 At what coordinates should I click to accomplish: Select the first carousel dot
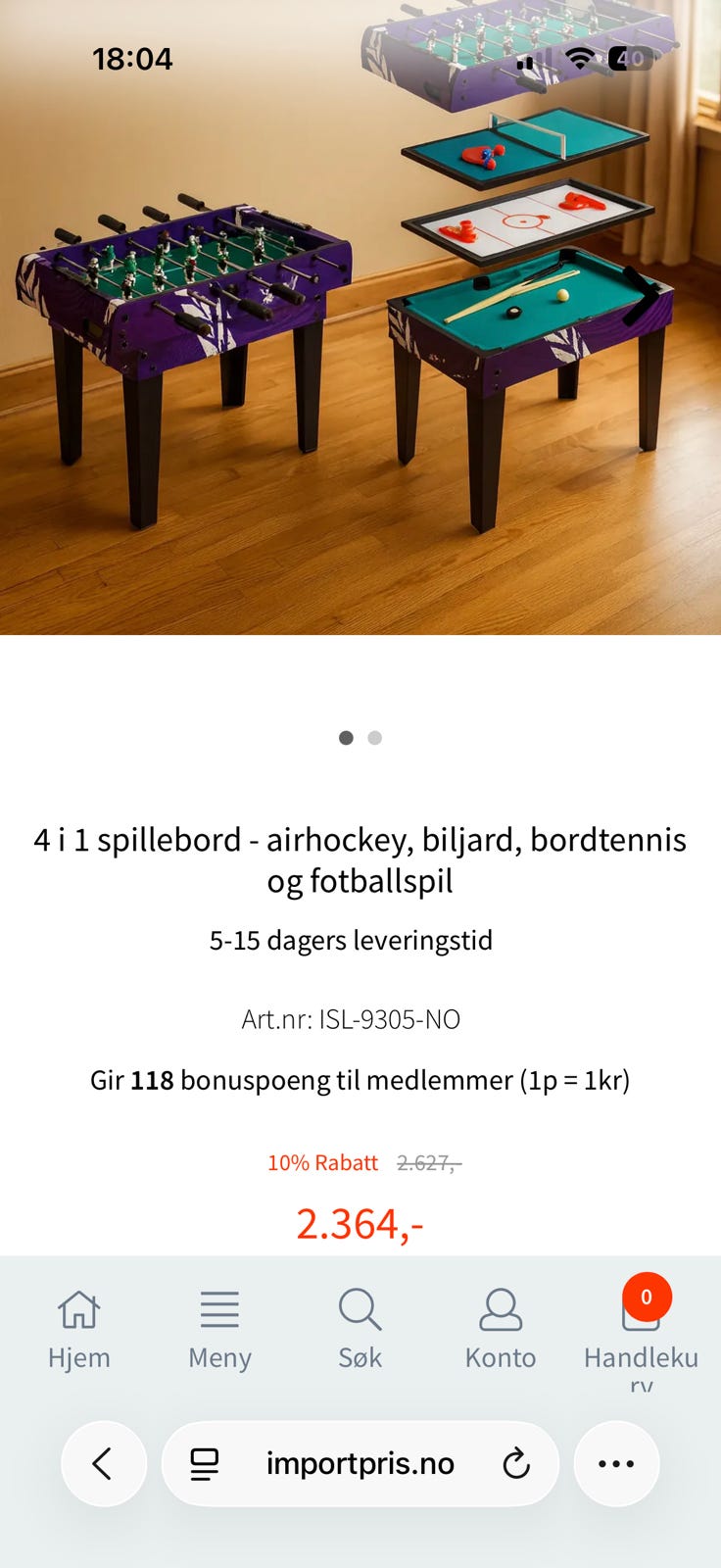[346, 737]
